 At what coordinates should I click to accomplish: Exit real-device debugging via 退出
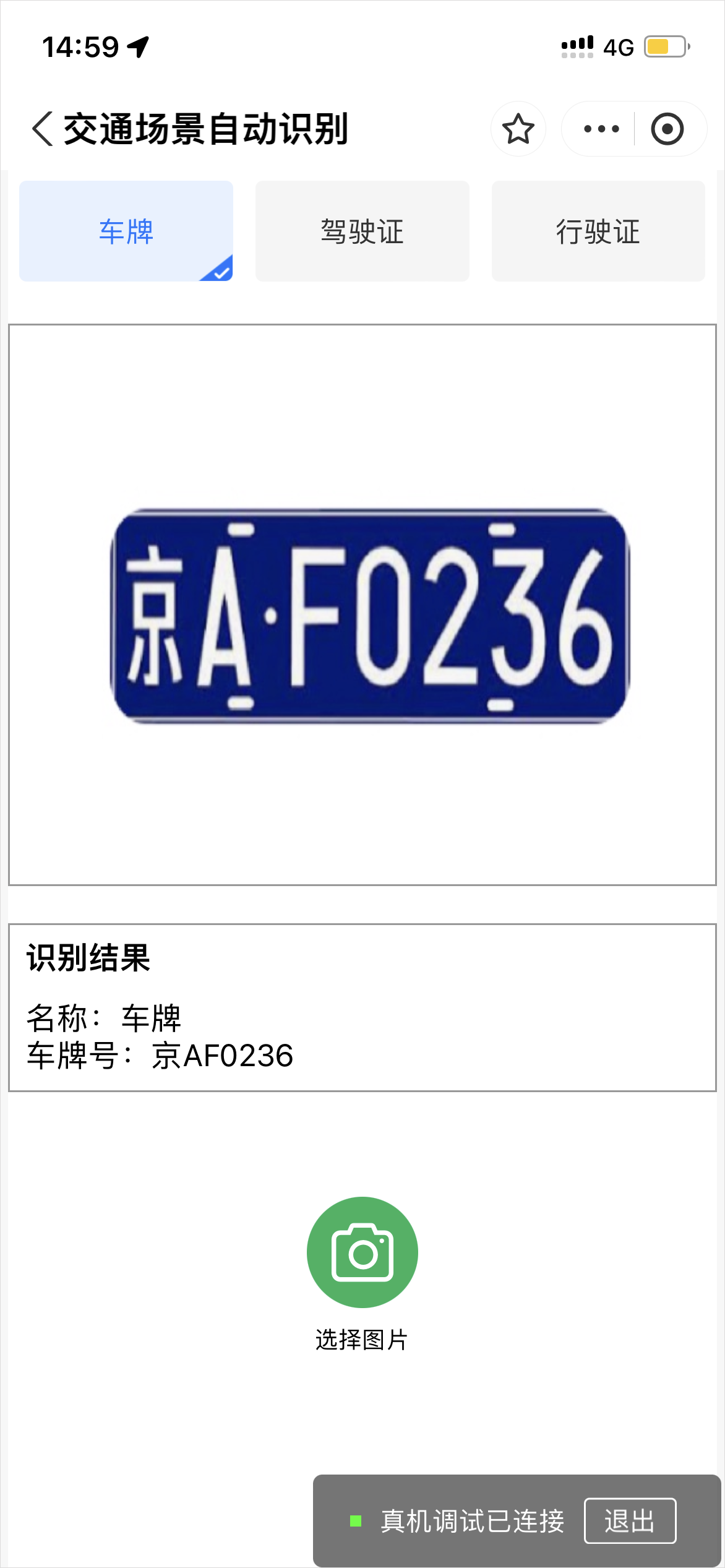[x=629, y=1520]
